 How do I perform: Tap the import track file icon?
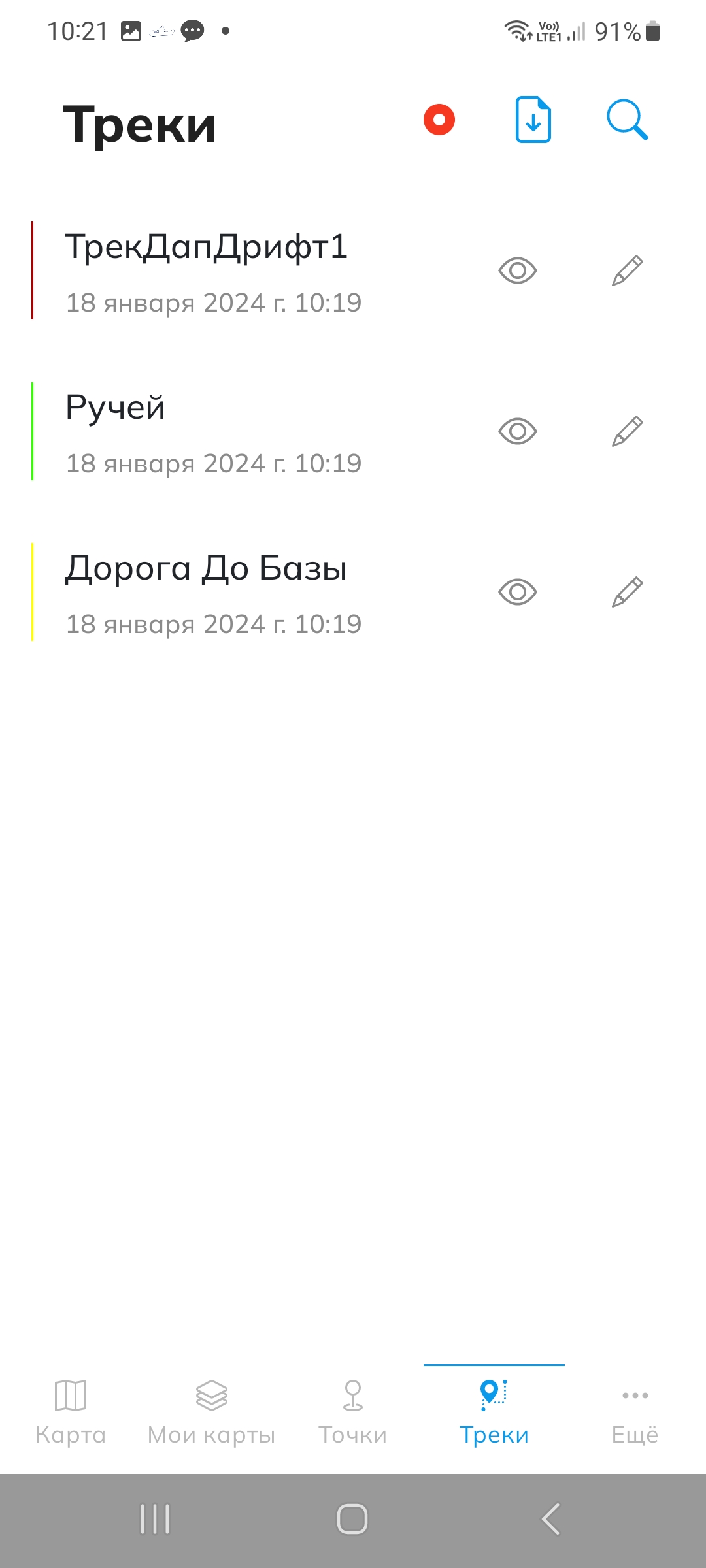point(533,120)
